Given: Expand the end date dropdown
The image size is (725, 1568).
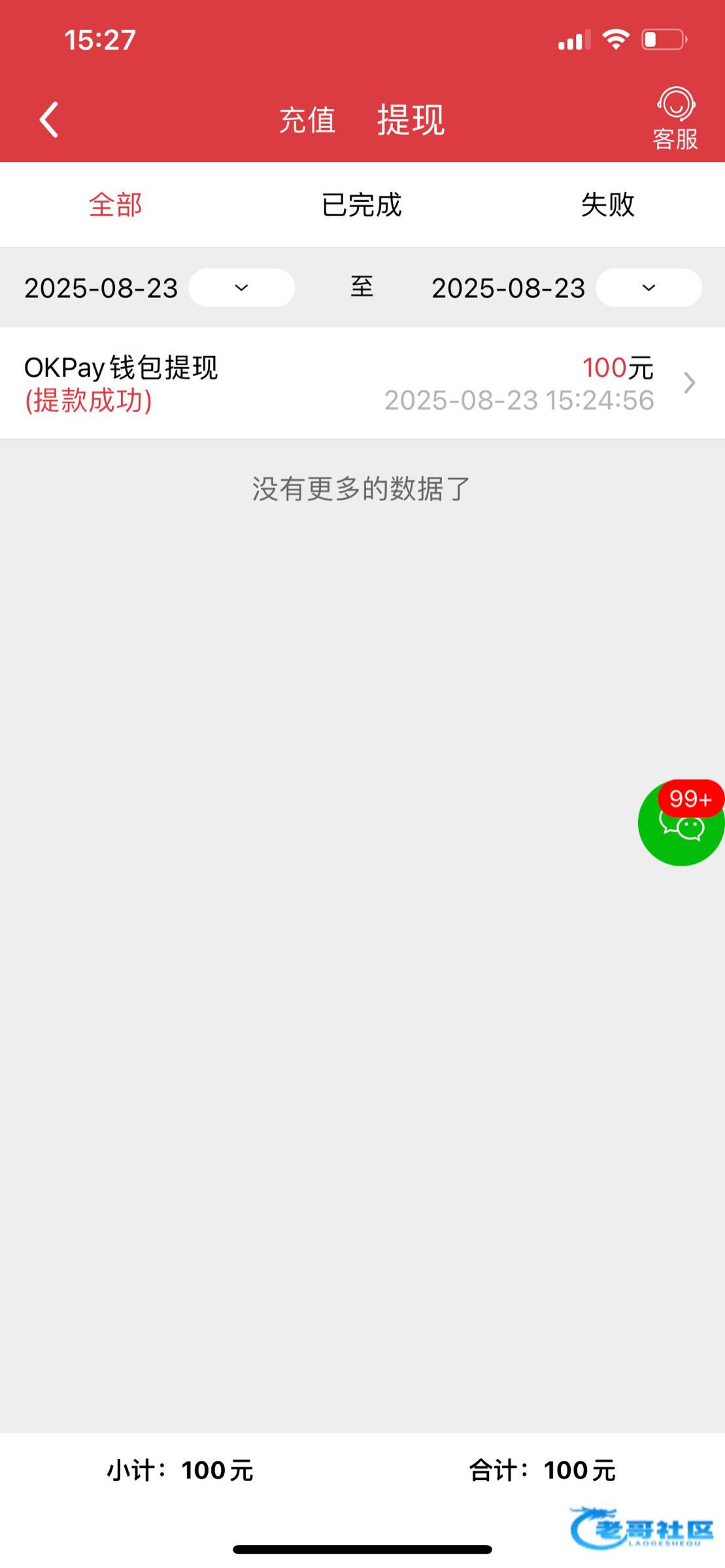Looking at the screenshot, I should [649, 287].
